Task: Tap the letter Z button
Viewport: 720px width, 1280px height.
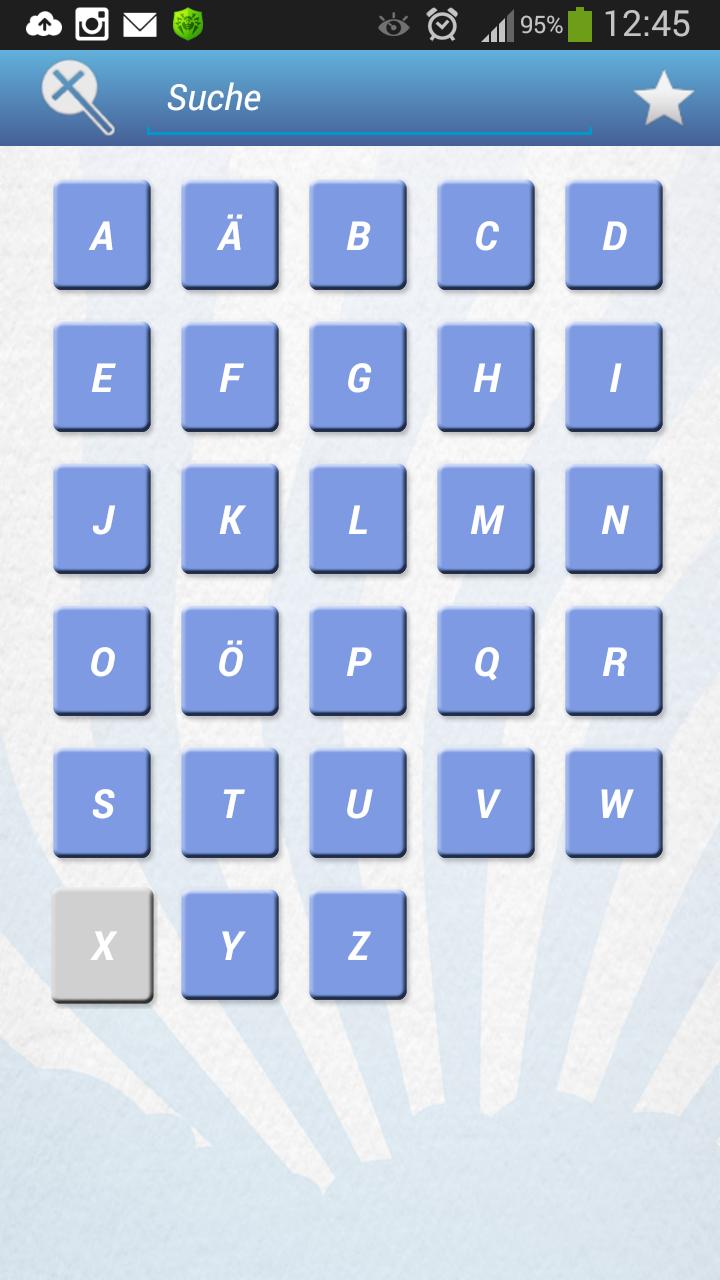Action: click(x=358, y=946)
